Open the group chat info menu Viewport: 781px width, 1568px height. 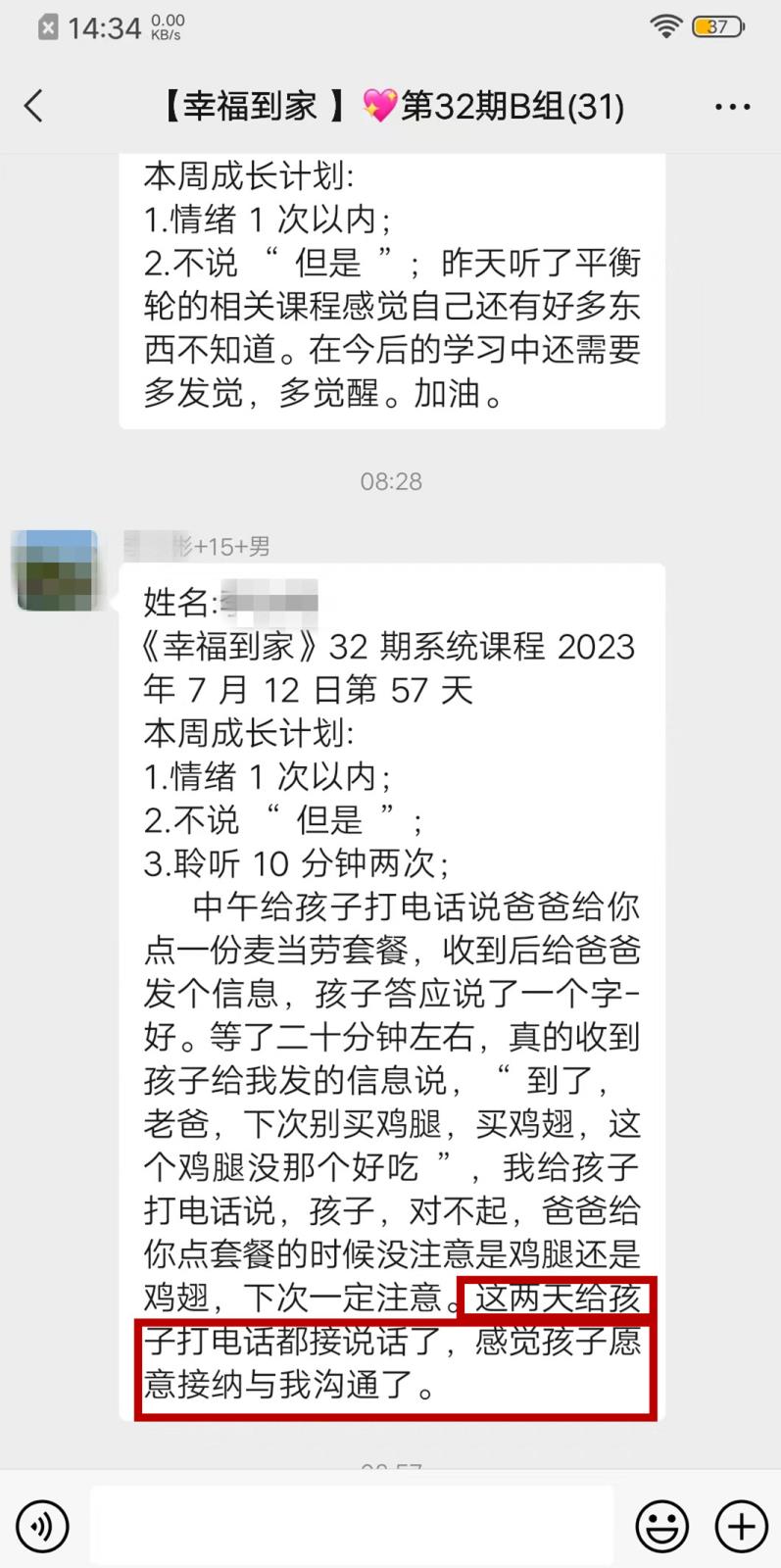click(732, 107)
